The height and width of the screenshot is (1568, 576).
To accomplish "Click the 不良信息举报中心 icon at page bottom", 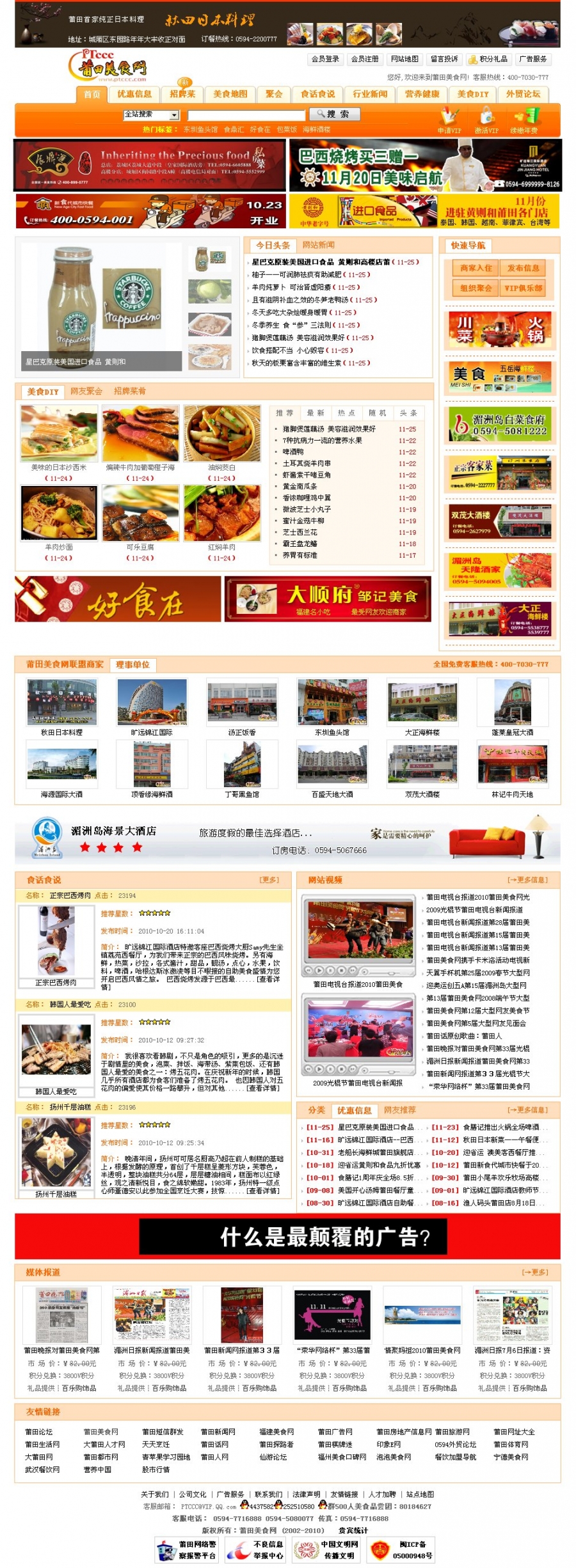I will point(238,1550).
